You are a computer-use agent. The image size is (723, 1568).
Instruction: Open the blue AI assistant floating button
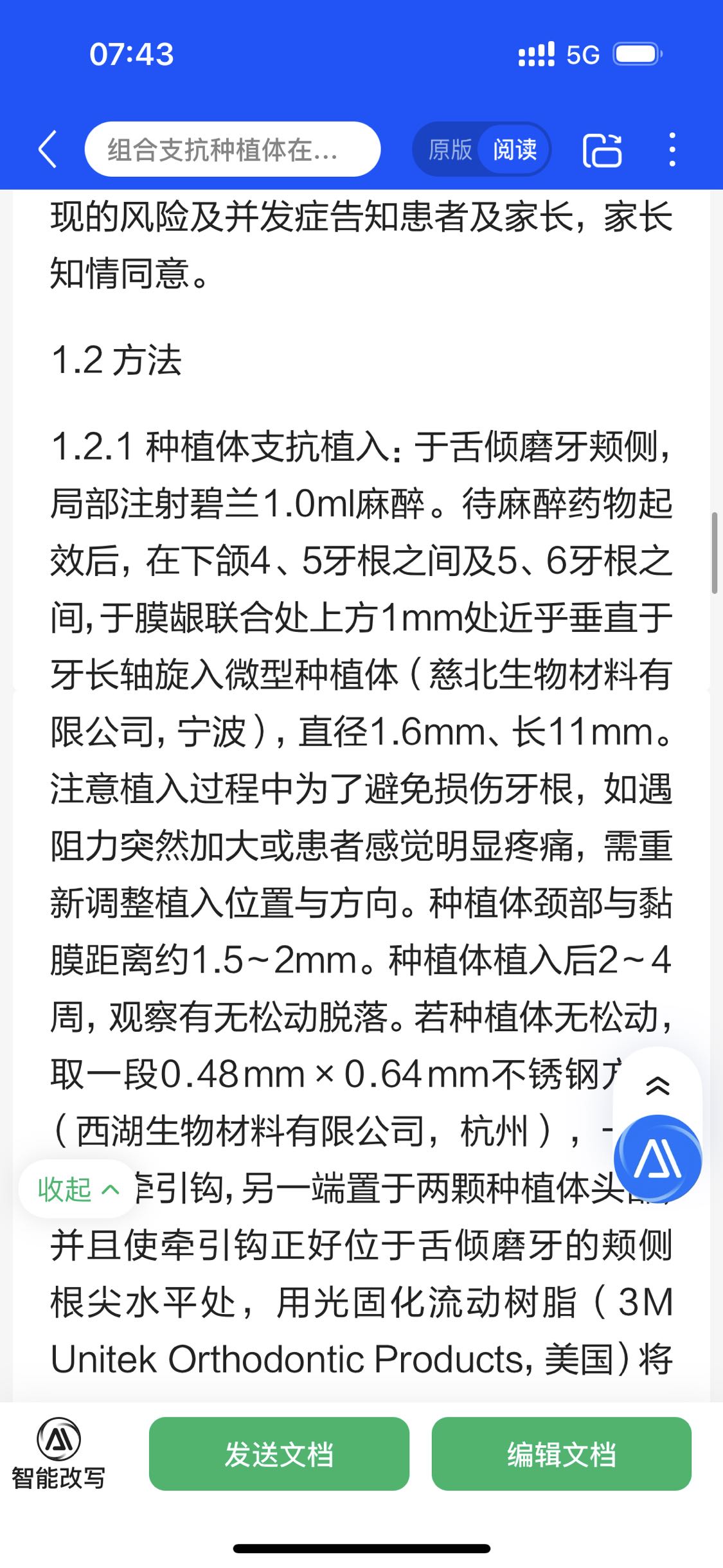(657, 1159)
